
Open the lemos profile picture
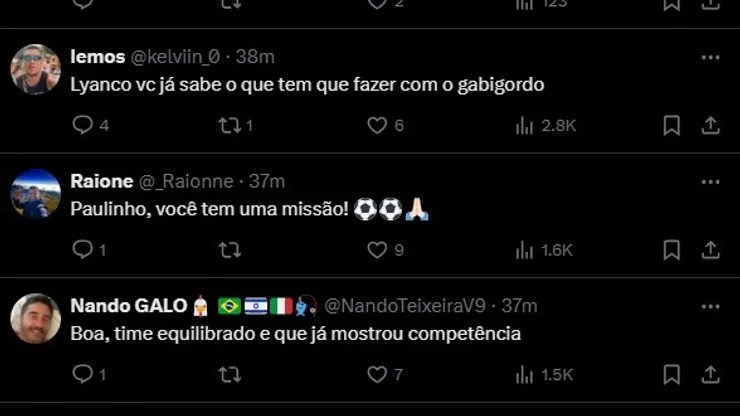click(36, 69)
